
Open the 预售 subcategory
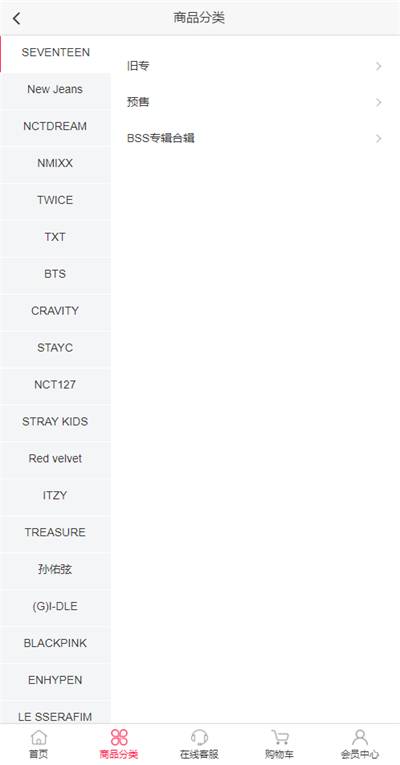[254, 102]
